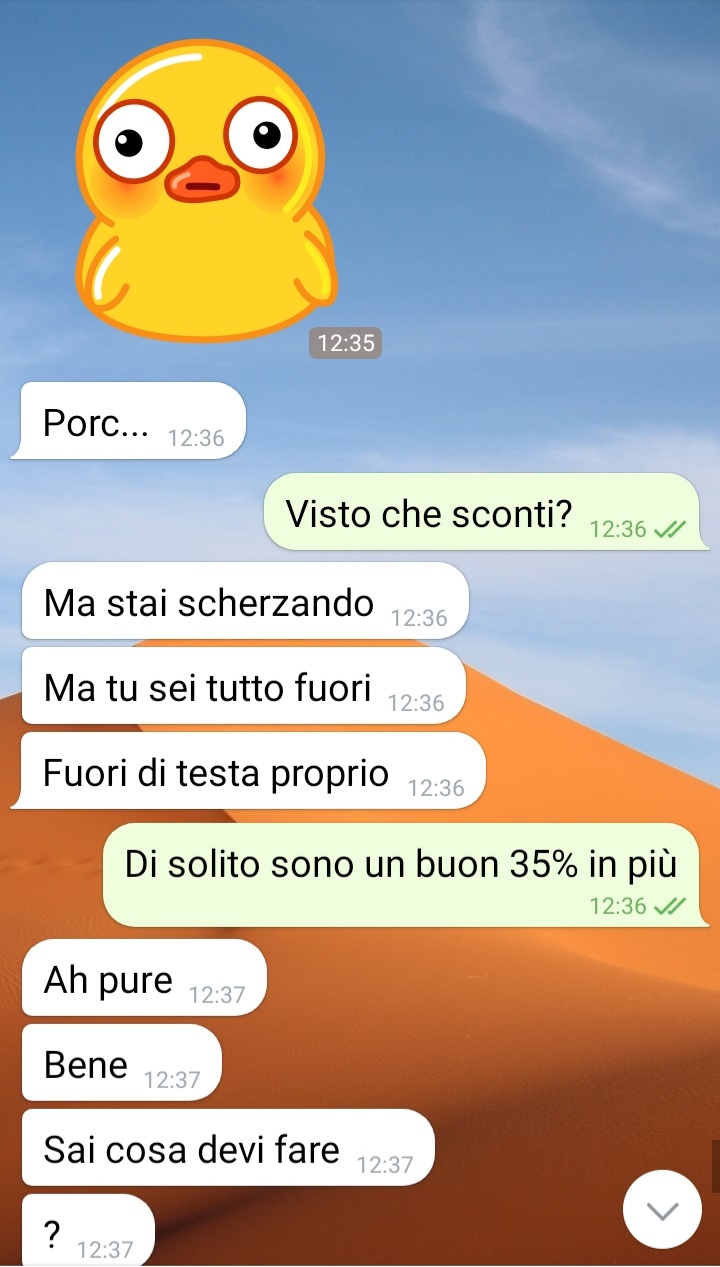This screenshot has width=720, height=1267.
Task: Open the yellow duck sticker
Action: click(203, 190)
